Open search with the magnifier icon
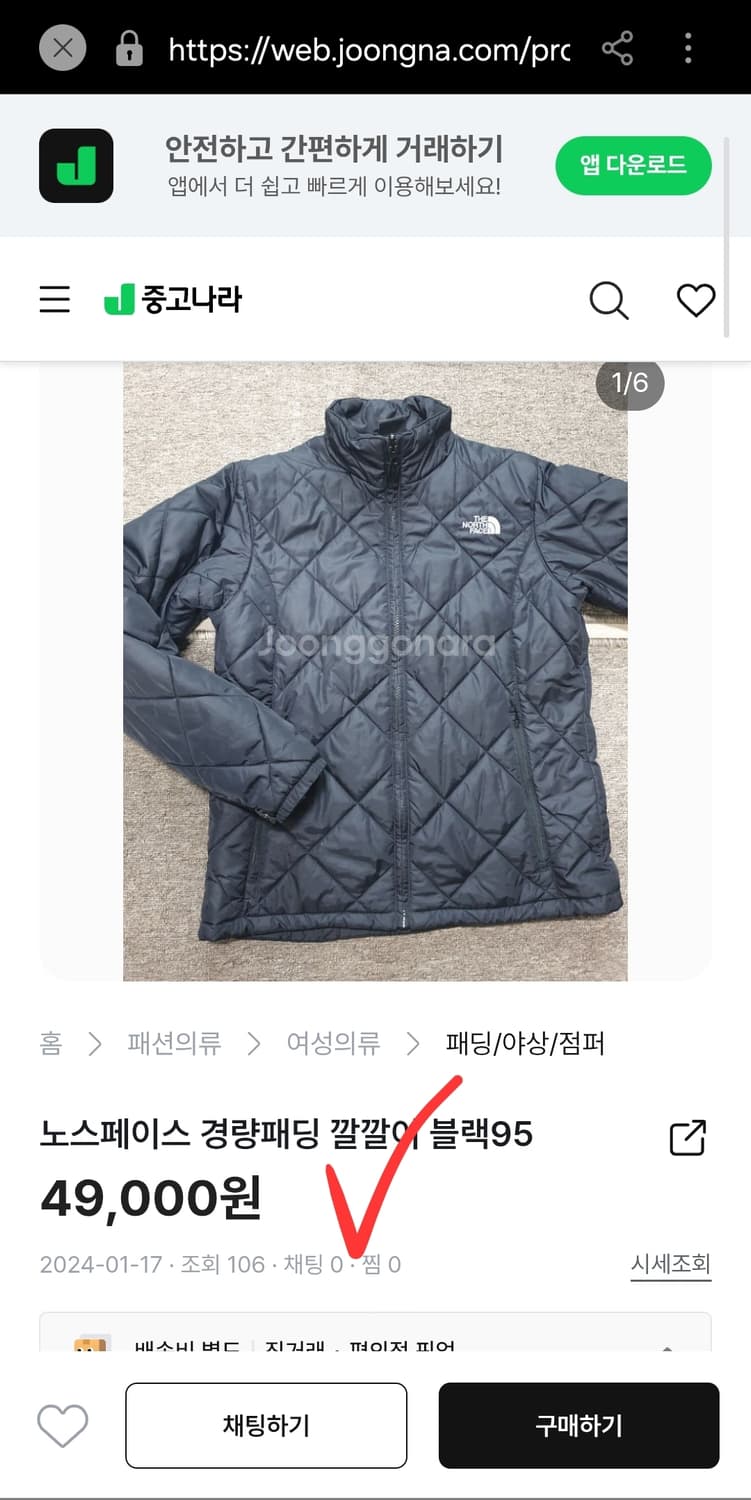Screen dimensions: 751x1500 coord(609,299)
